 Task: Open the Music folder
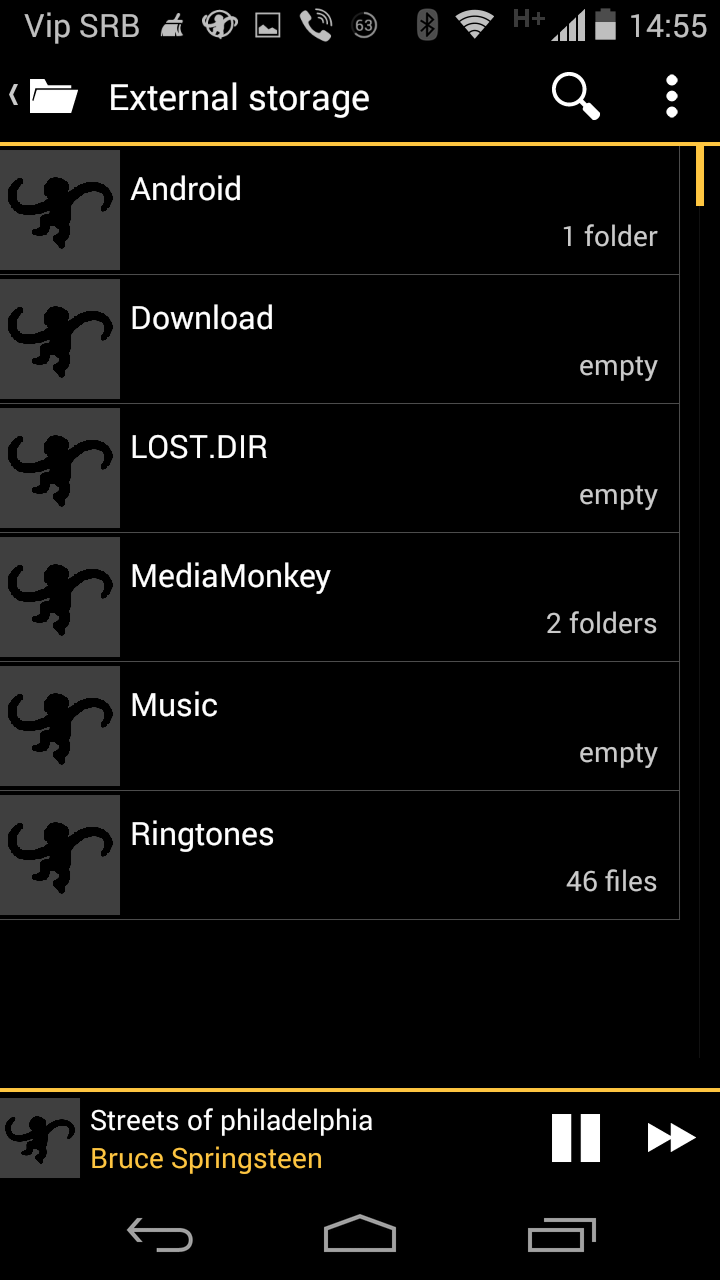point(340,726)
